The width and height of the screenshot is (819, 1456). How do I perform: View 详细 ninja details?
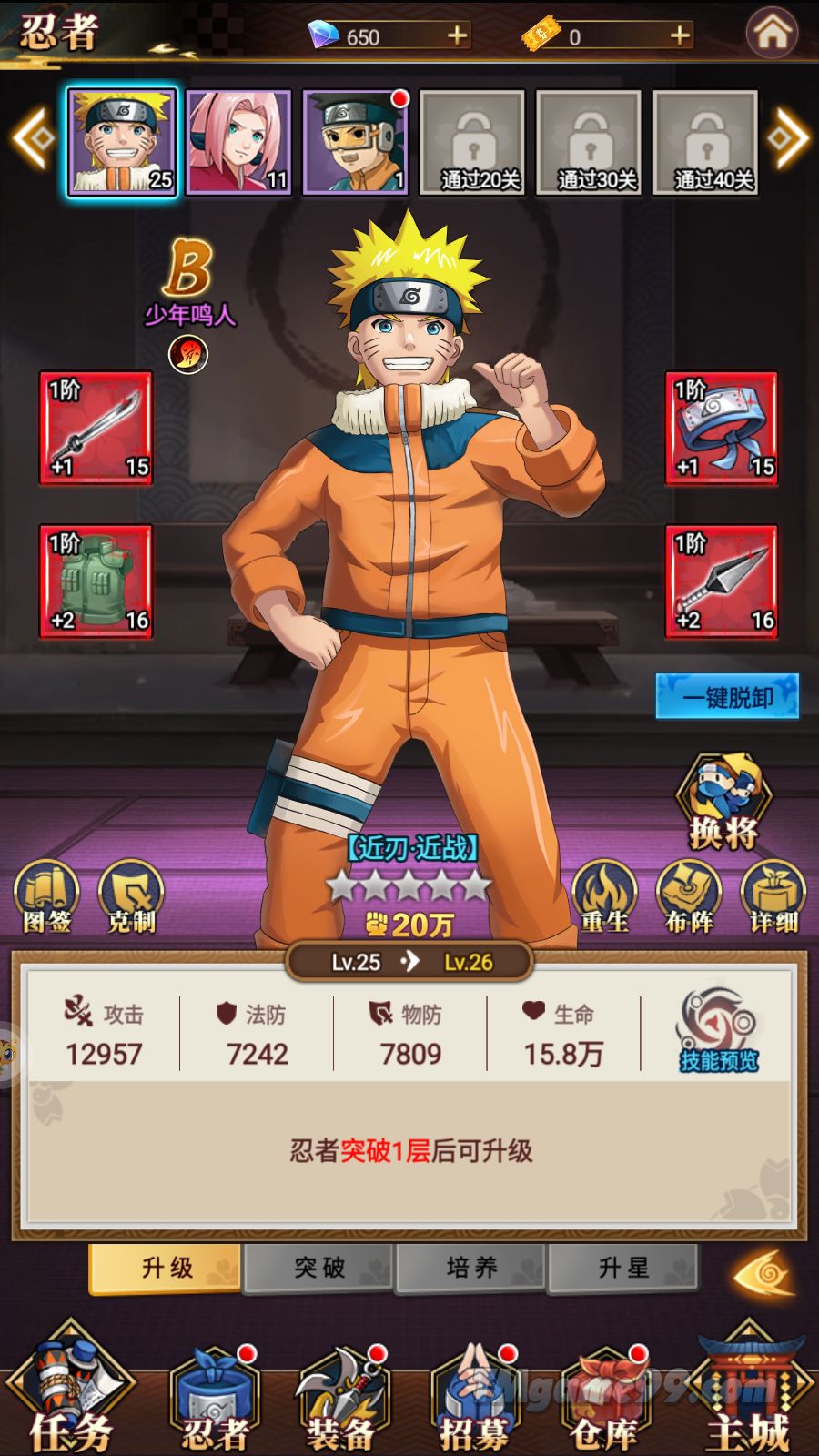click(x=773, y=897)
